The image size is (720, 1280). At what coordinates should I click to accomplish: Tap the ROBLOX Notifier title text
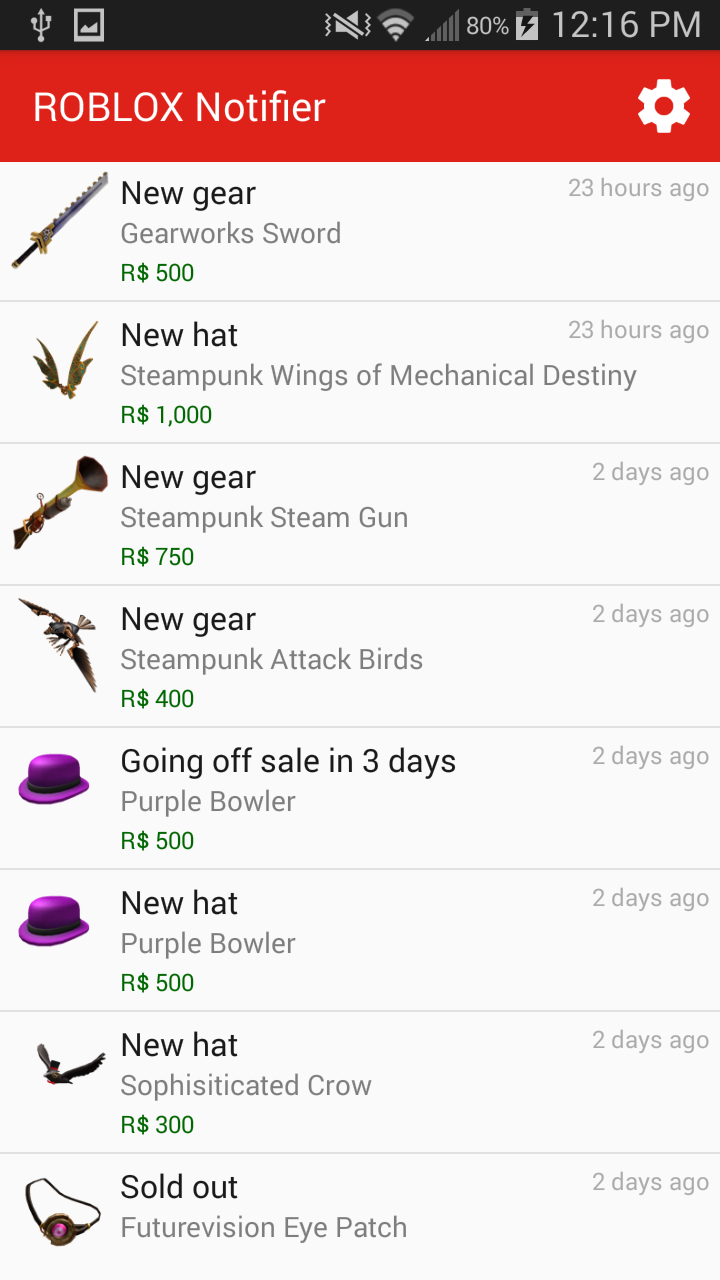178,105
